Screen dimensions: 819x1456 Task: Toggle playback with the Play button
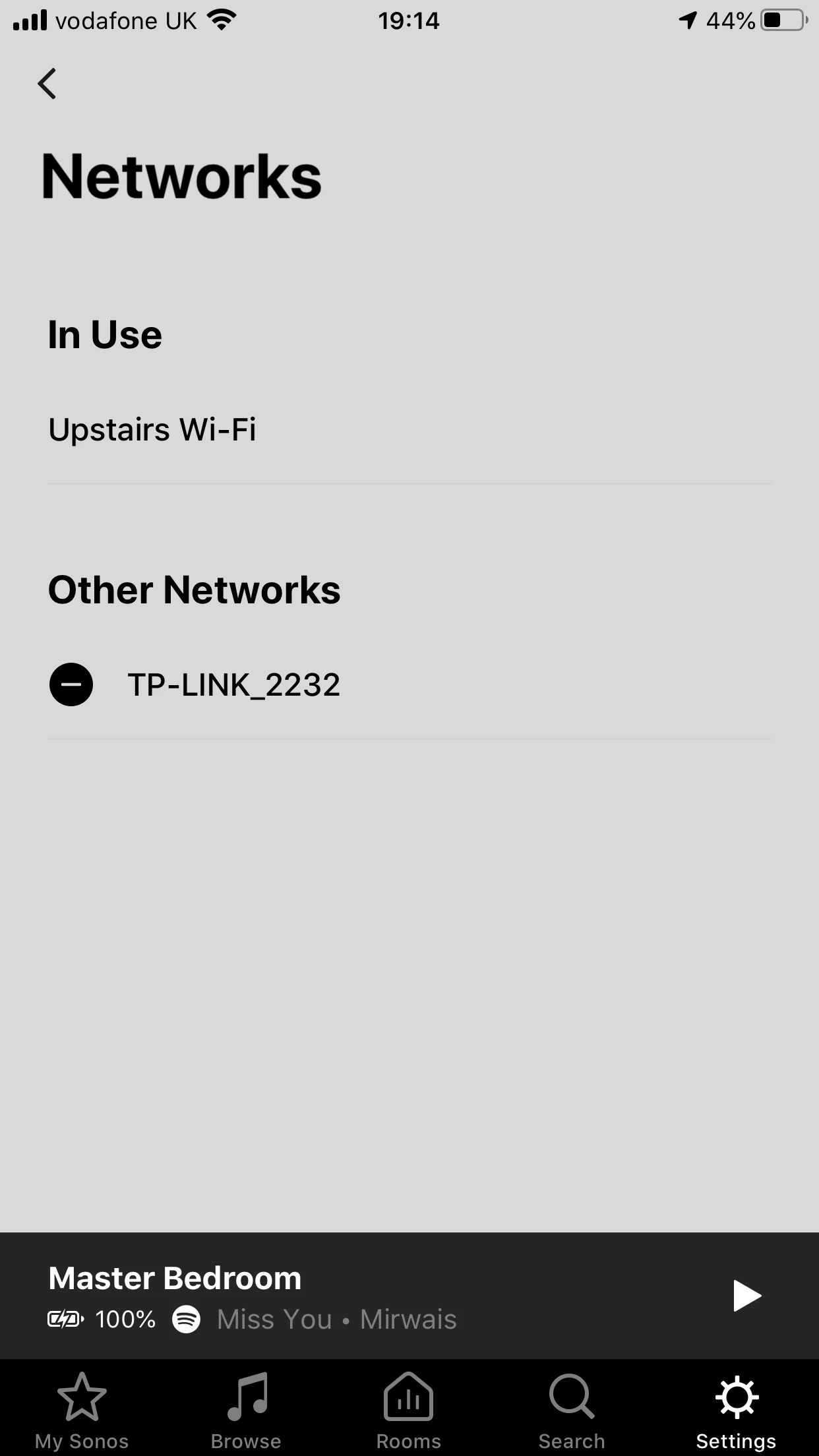pyautogui.click(x=746, y=1294)
